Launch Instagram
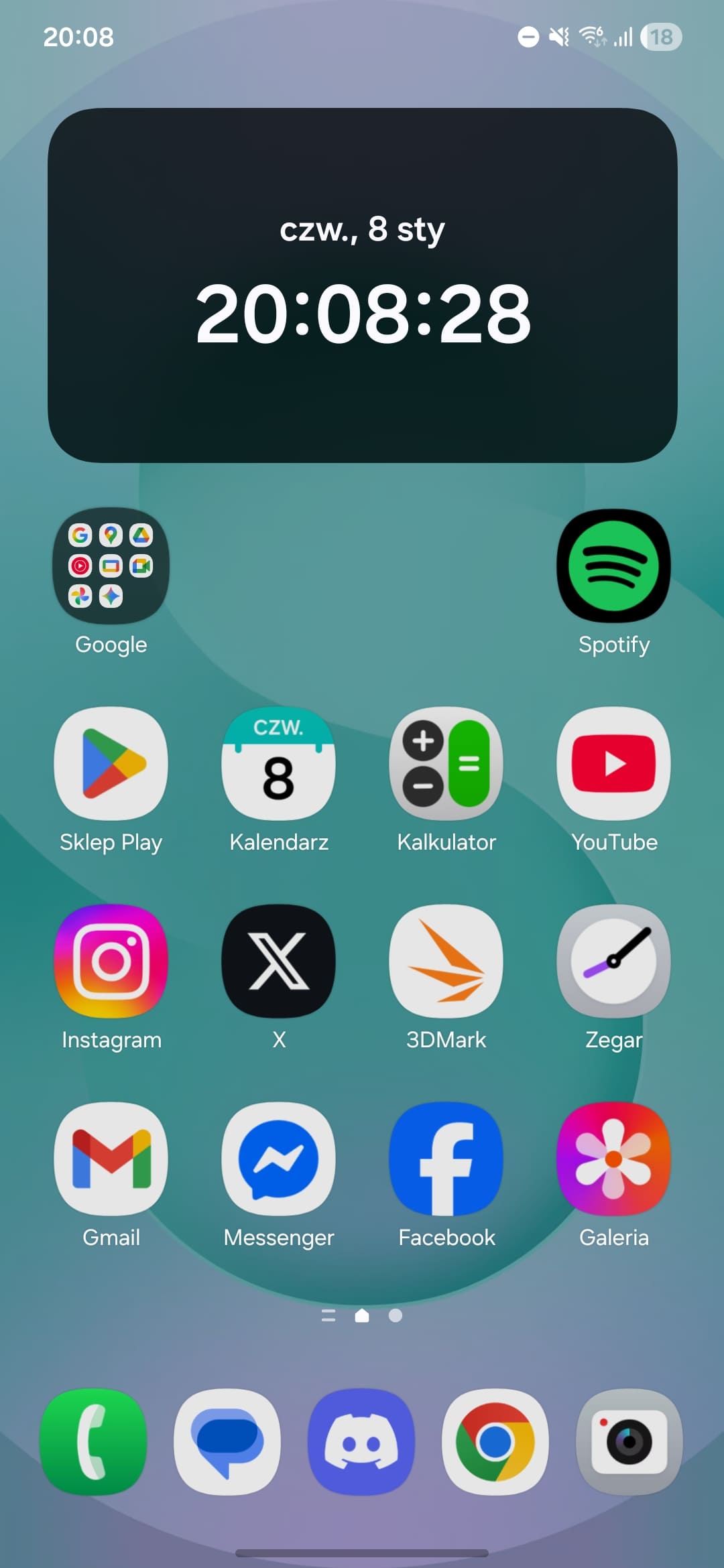Screen dimensions: 724x1568 [111, 962]
